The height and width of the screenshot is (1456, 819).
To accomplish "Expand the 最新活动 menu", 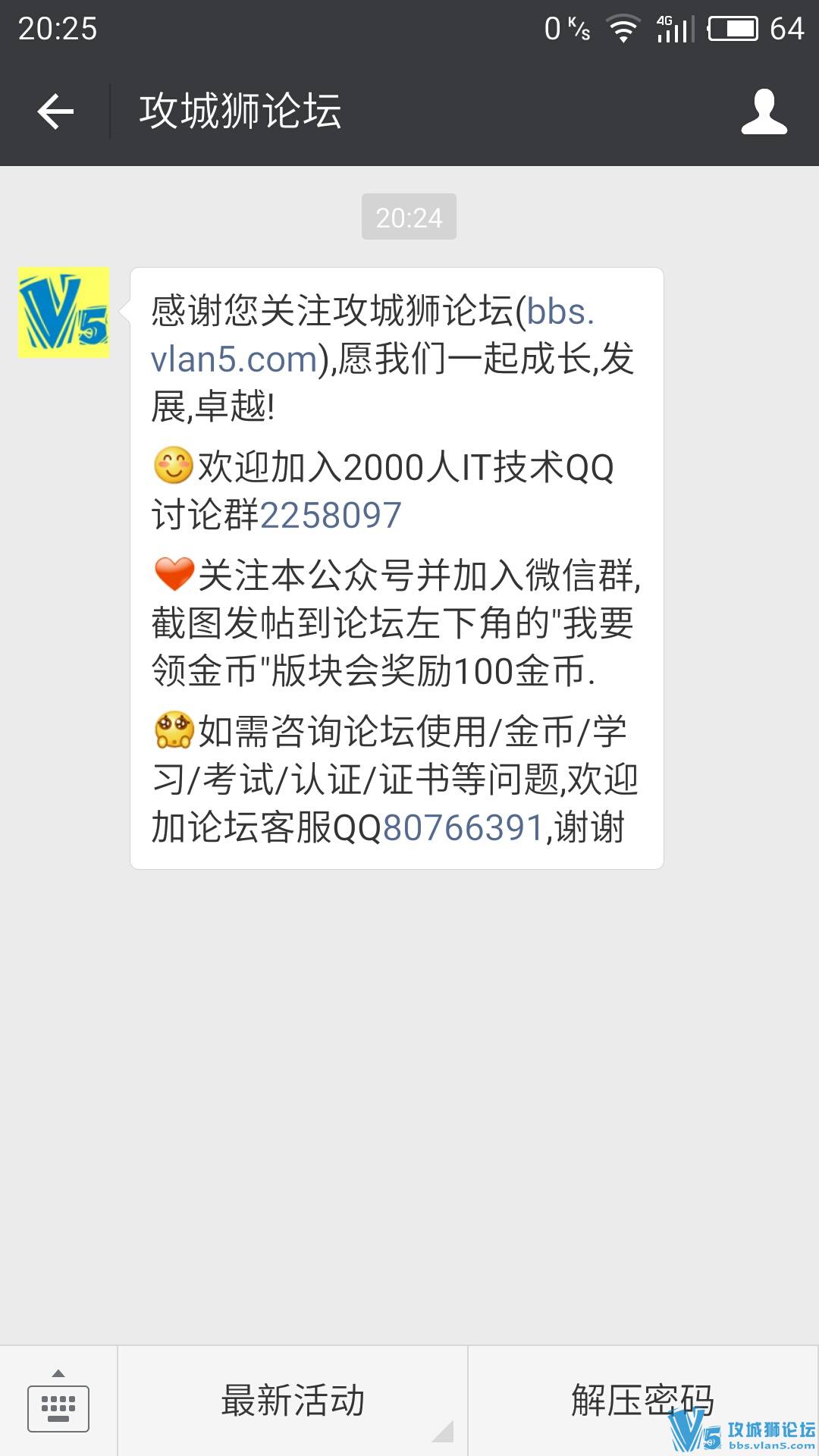I will coord(293,1401).
